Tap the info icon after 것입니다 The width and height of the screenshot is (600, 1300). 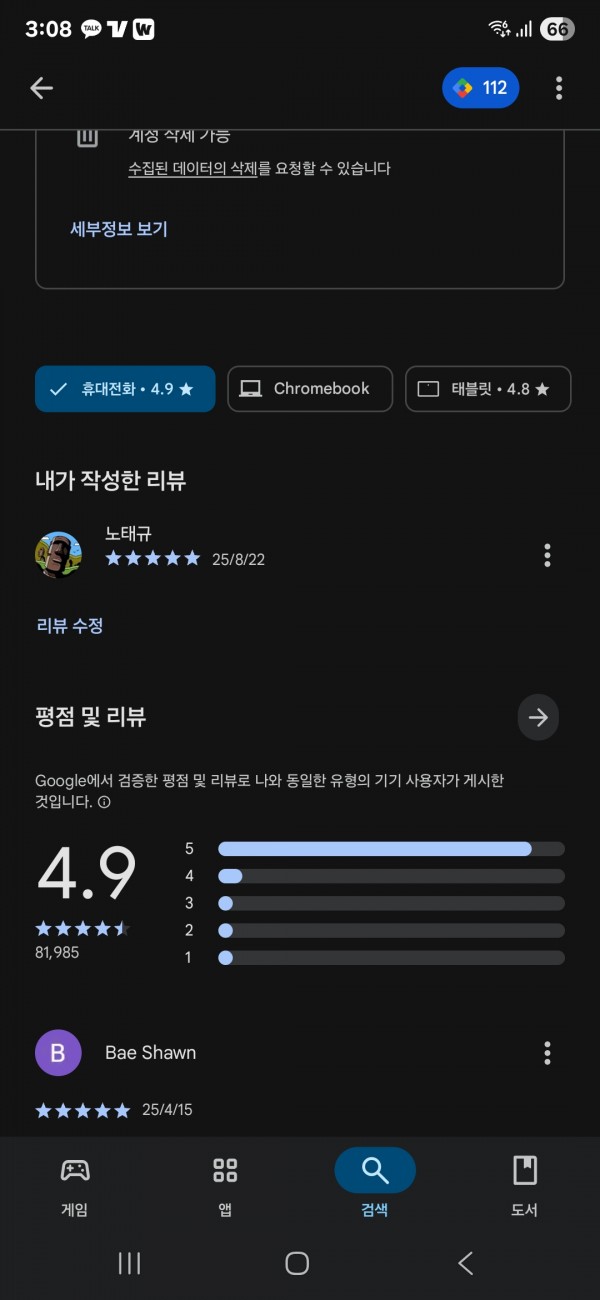(x=104, y=802)
